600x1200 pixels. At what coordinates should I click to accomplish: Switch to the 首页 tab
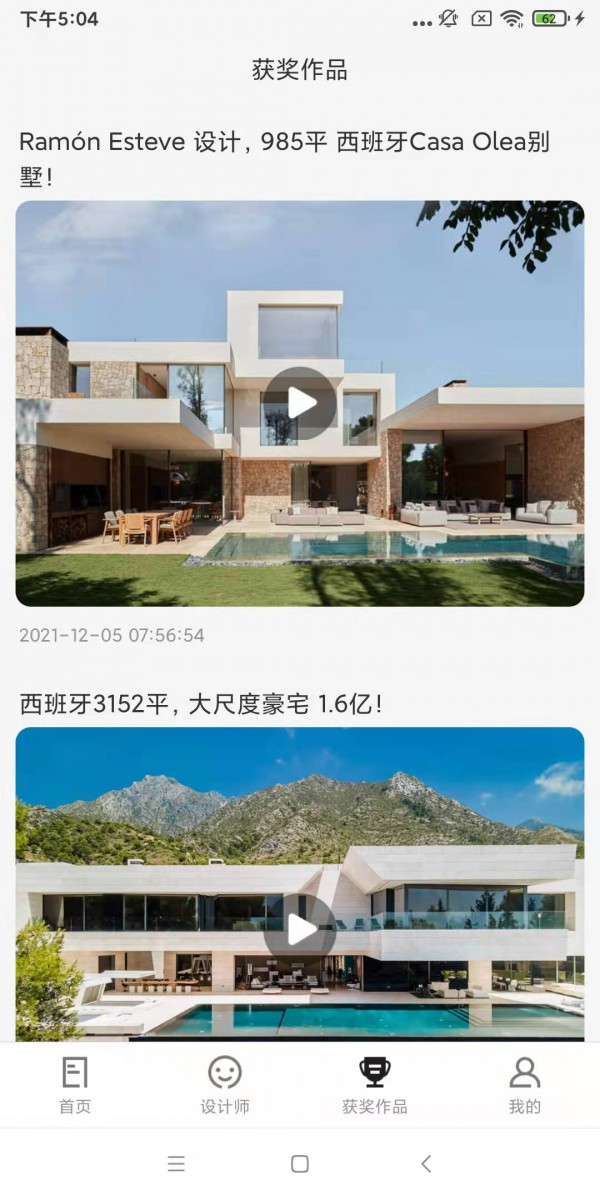(75, 1085)
